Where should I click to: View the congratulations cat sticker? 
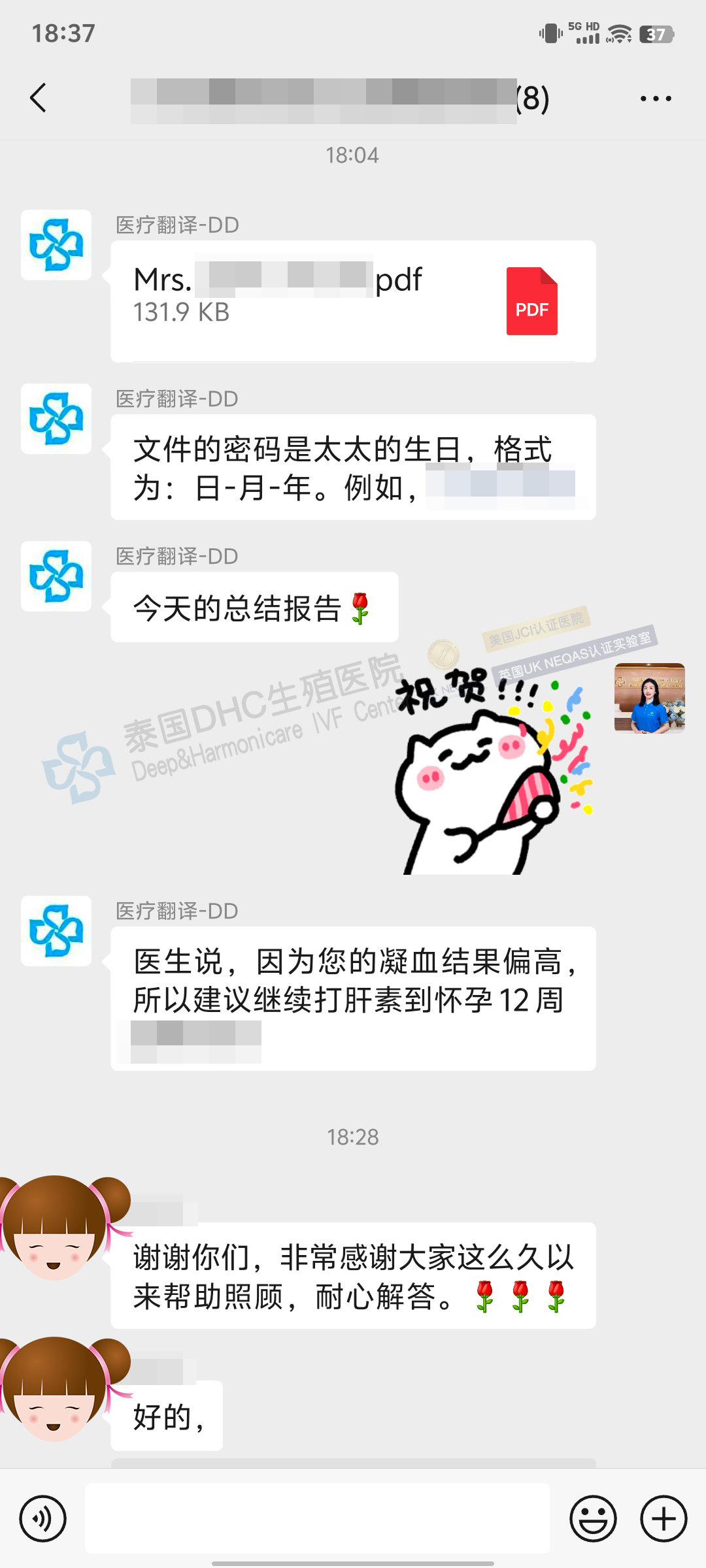click(x=494, y=771)
